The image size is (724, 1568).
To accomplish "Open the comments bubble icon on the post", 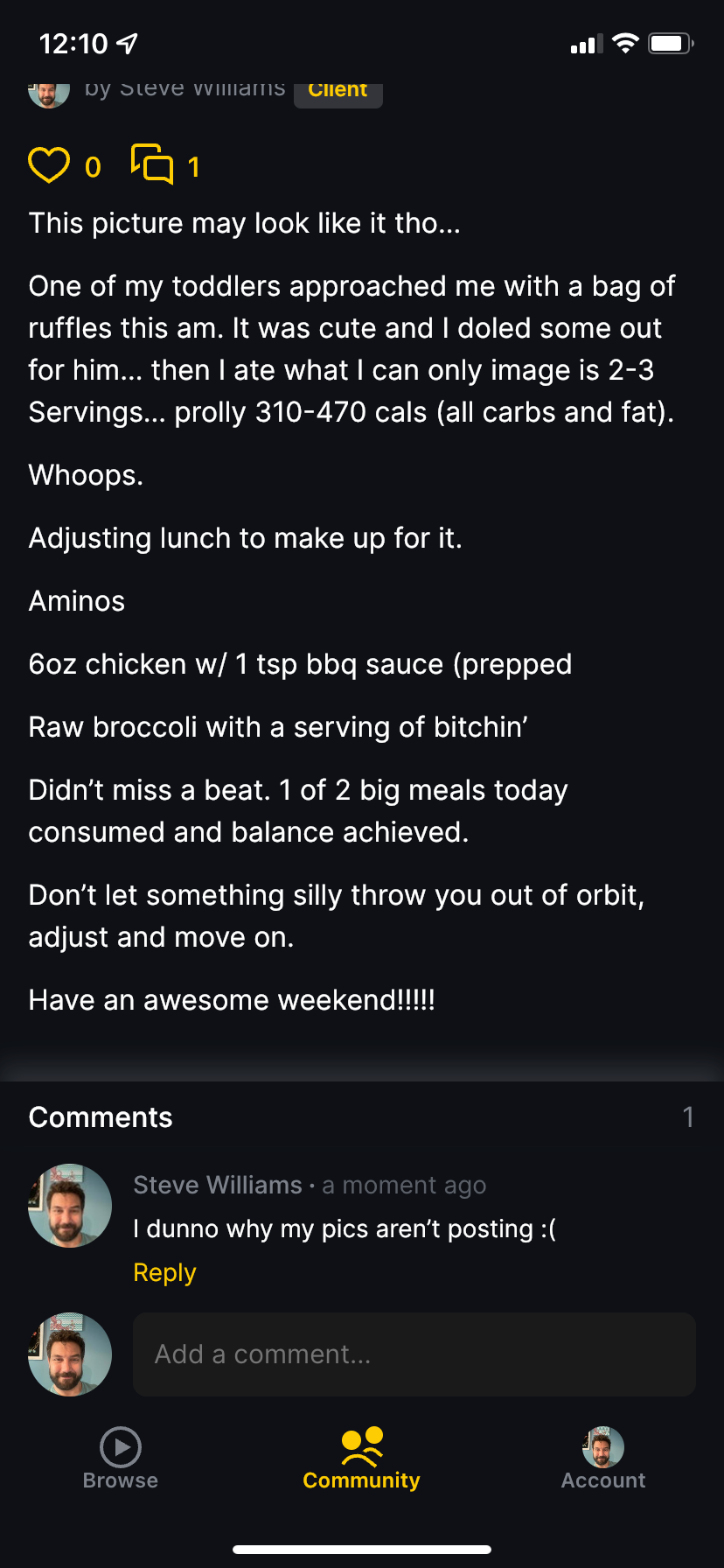I will click(152, 164).
